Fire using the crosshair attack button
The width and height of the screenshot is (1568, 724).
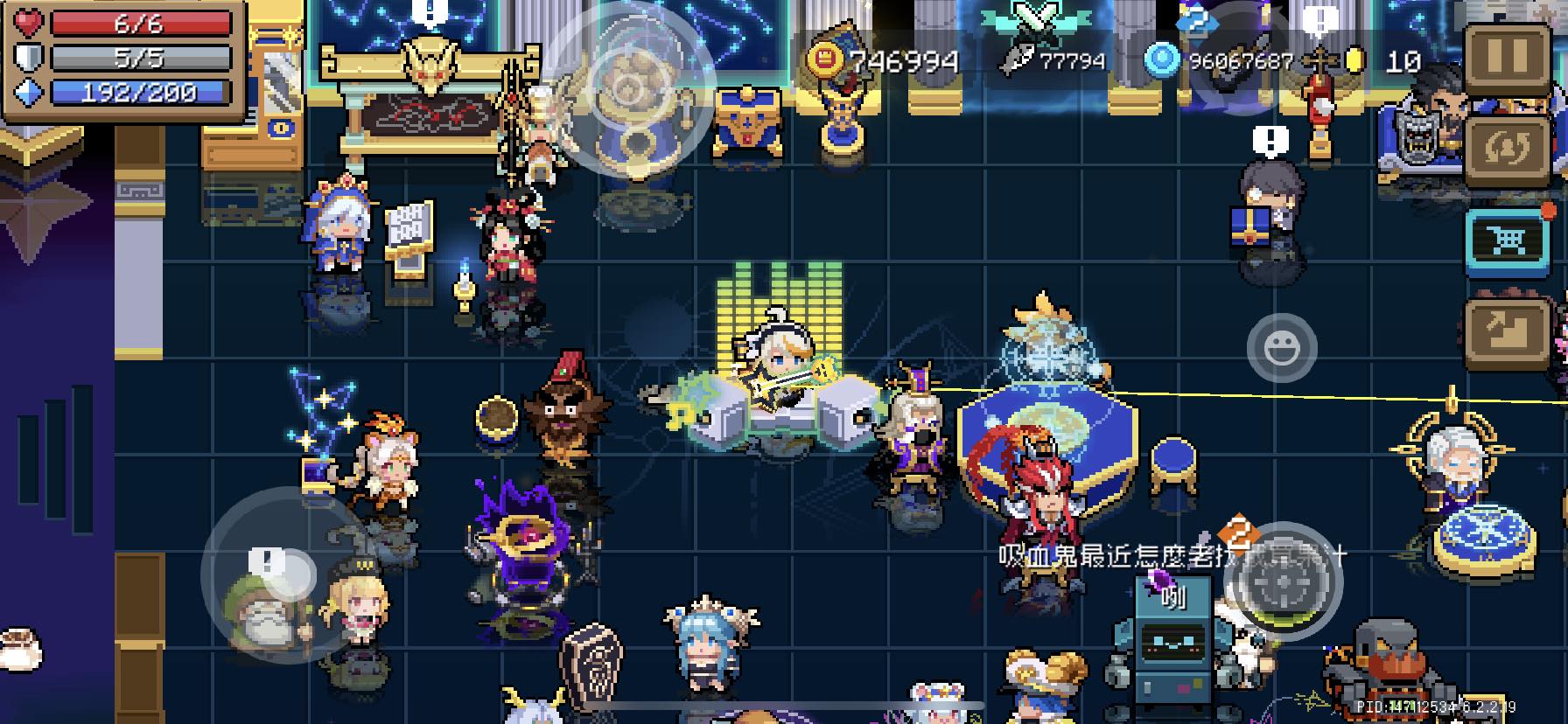point(1284,581)
